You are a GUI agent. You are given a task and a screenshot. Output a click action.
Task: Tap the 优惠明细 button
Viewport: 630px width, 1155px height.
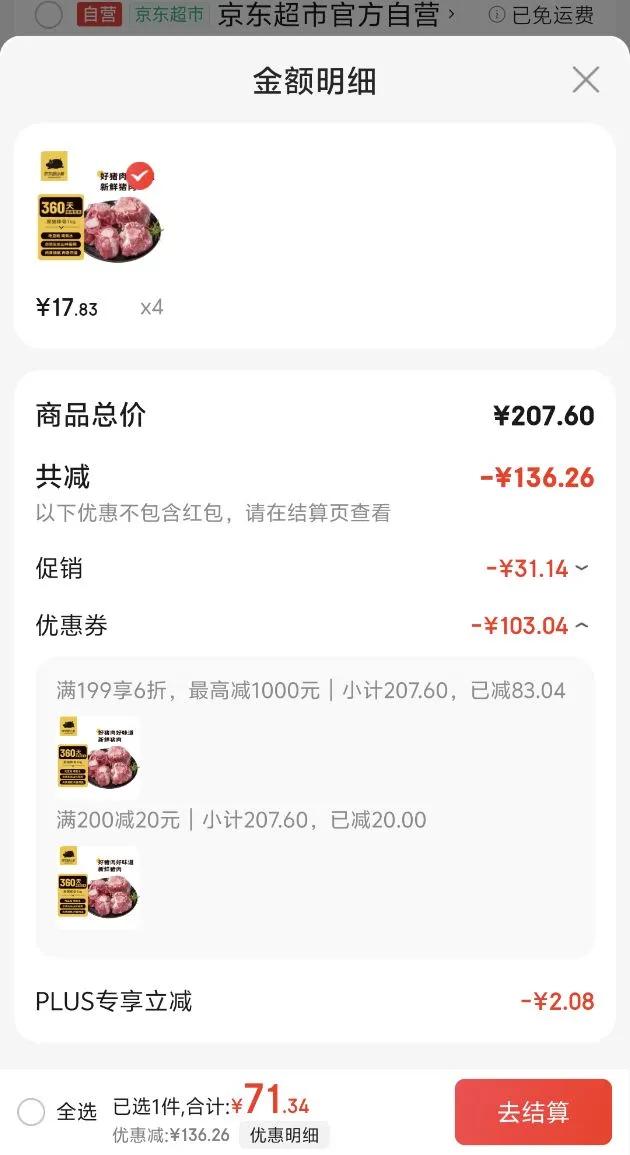pos(284,1135)
